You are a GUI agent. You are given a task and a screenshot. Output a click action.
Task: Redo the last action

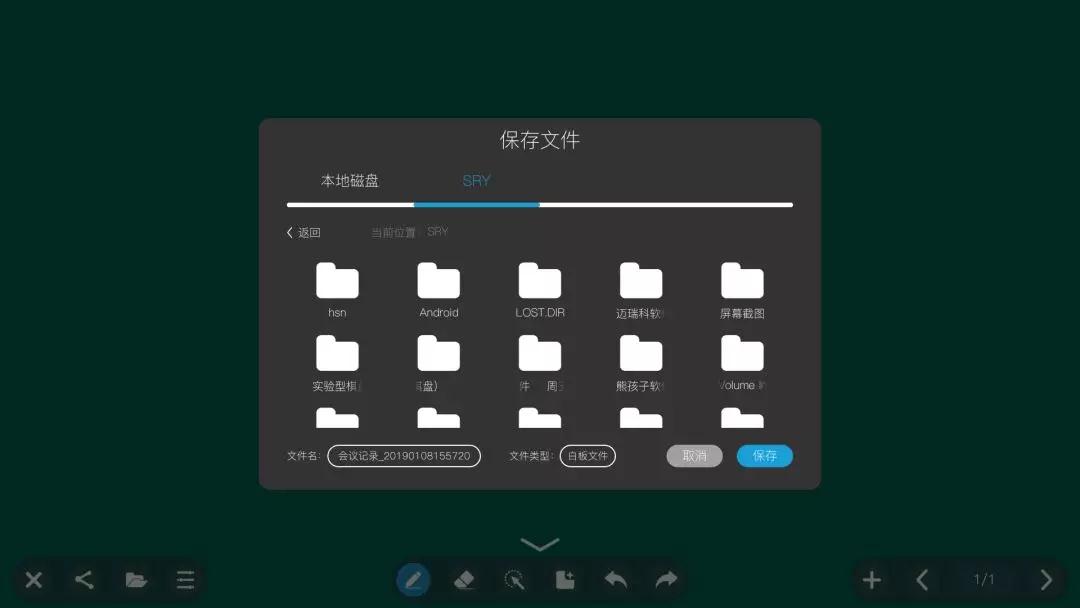tap(666, 580)
